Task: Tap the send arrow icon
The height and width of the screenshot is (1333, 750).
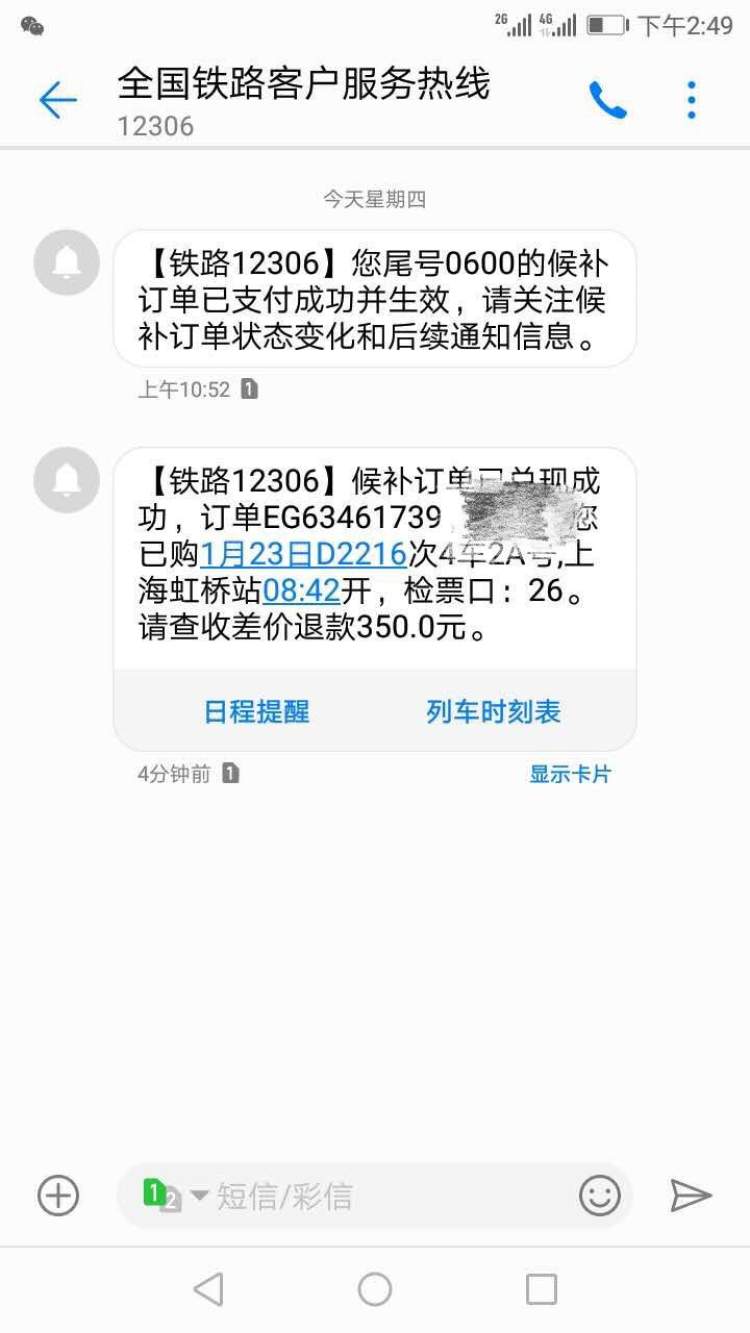Action: 690,1195
